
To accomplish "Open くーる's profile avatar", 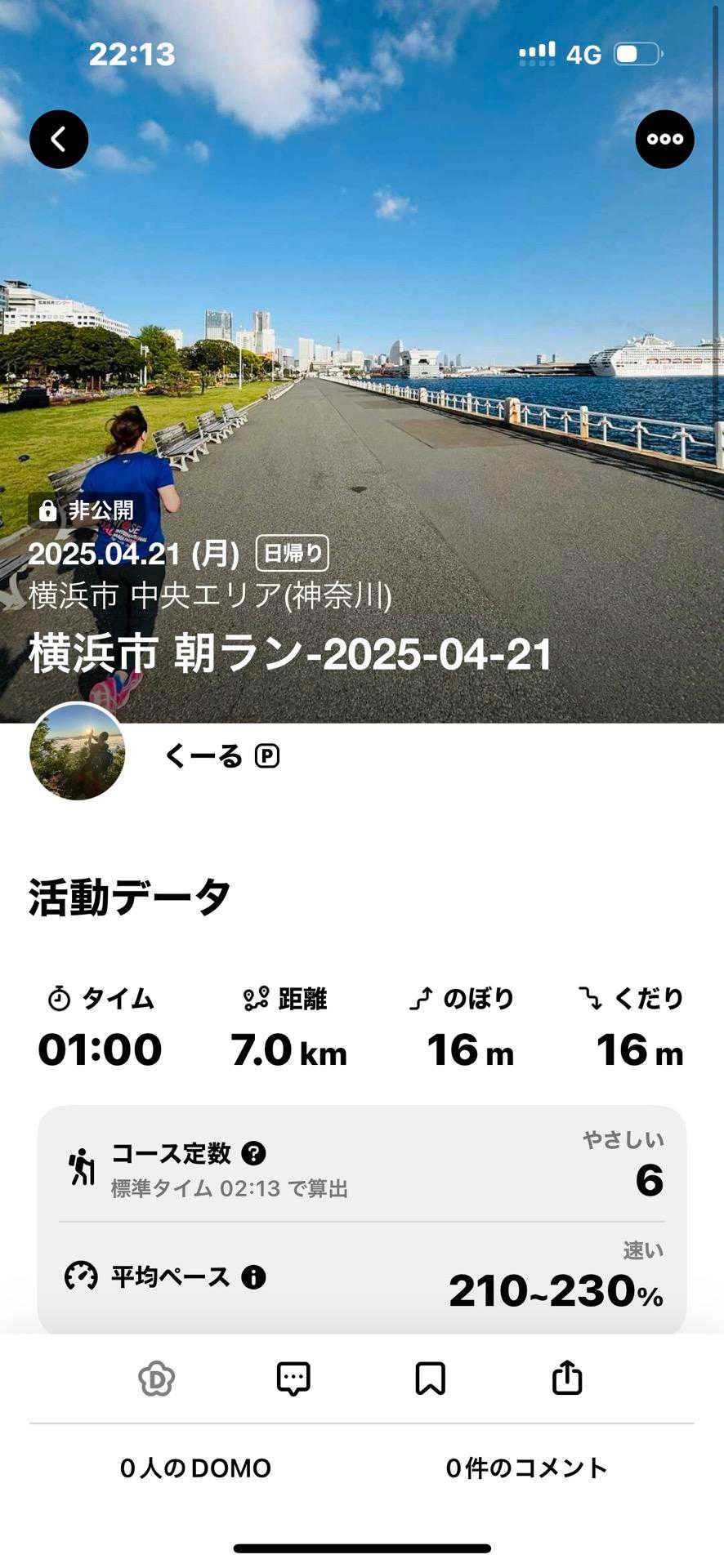I will pos(78,752).
